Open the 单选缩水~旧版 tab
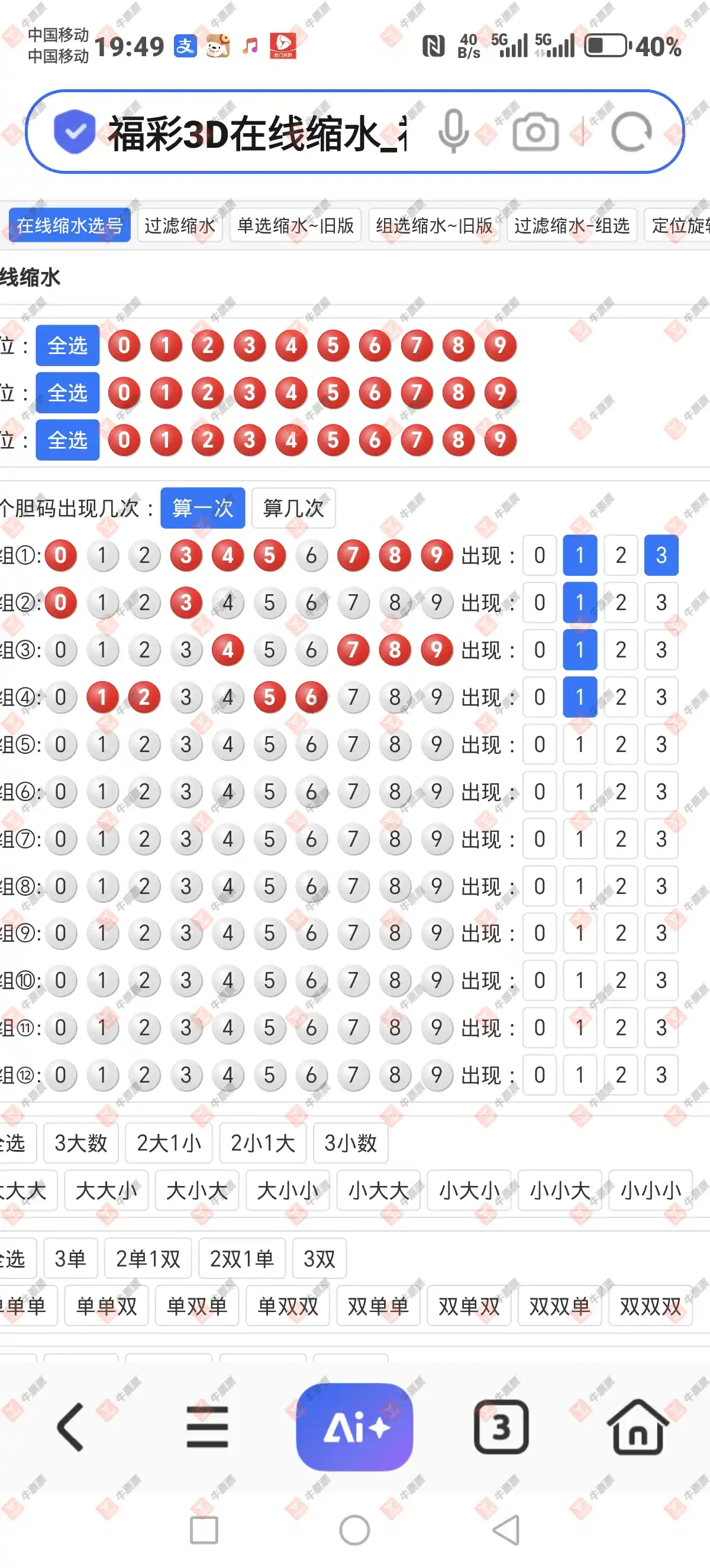The width and height of the screenshot is (710, 1568). coord(295,226)
